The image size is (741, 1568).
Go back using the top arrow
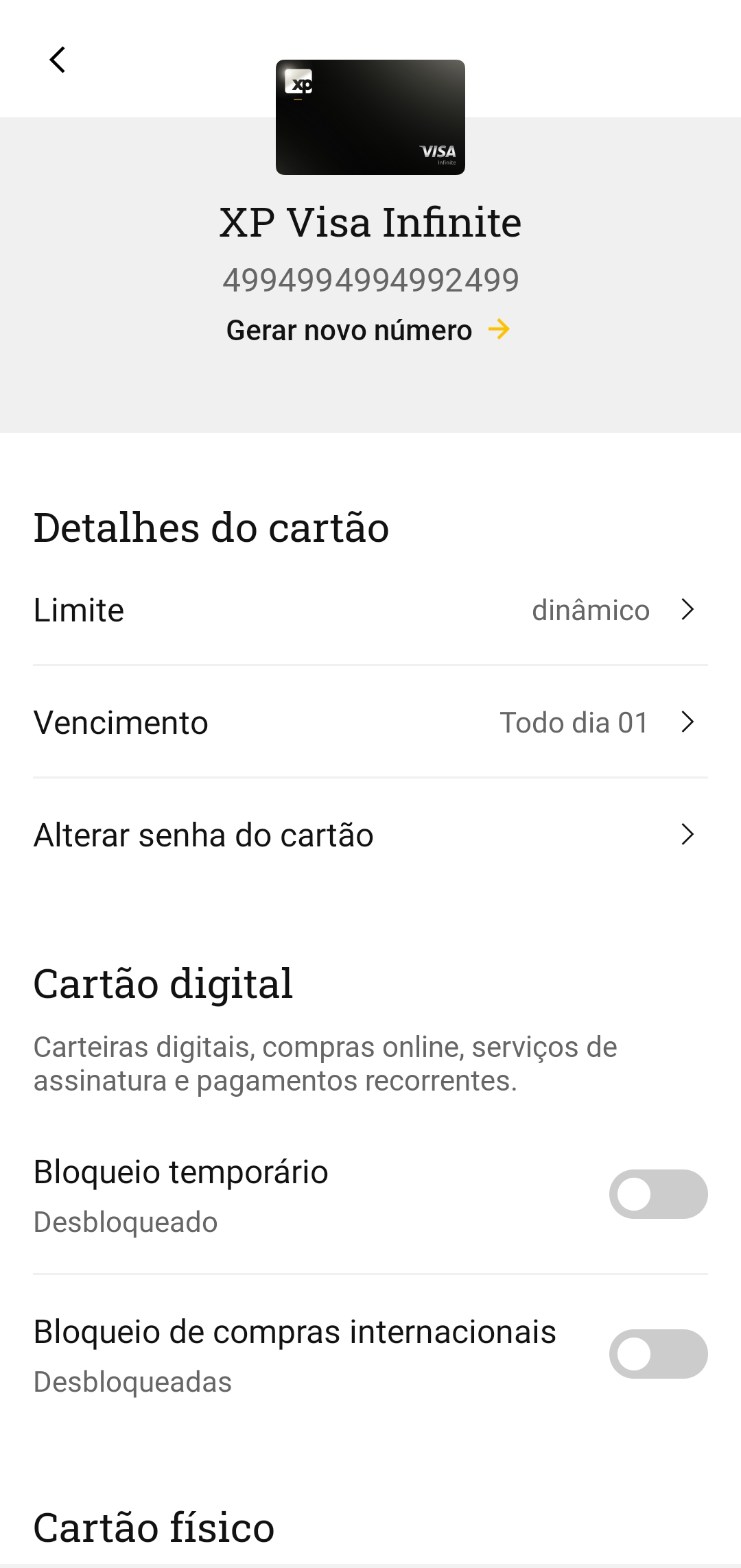click(x=58, y=60)
